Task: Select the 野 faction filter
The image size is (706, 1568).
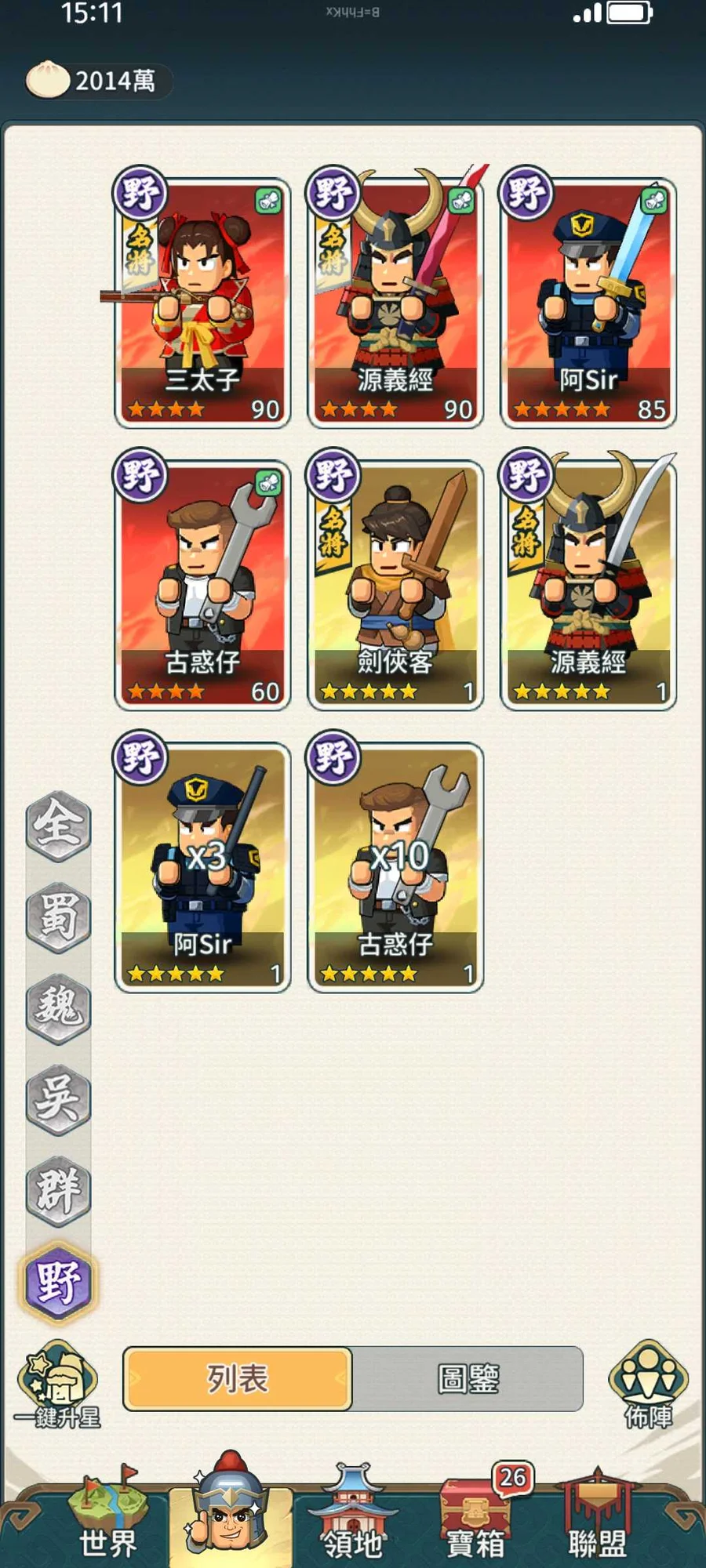Action: click(59, 1283)
